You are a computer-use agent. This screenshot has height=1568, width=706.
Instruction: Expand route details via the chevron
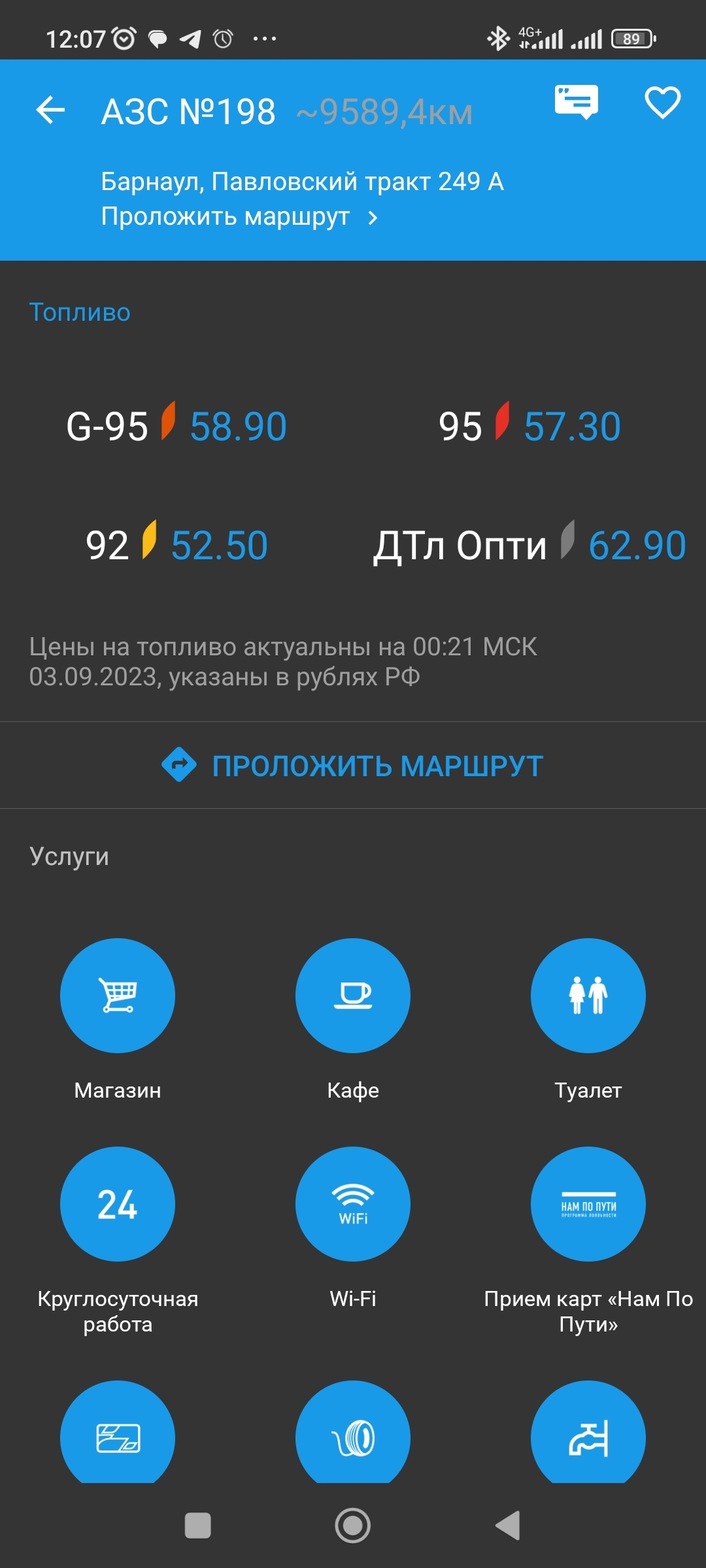click(374, 218)
